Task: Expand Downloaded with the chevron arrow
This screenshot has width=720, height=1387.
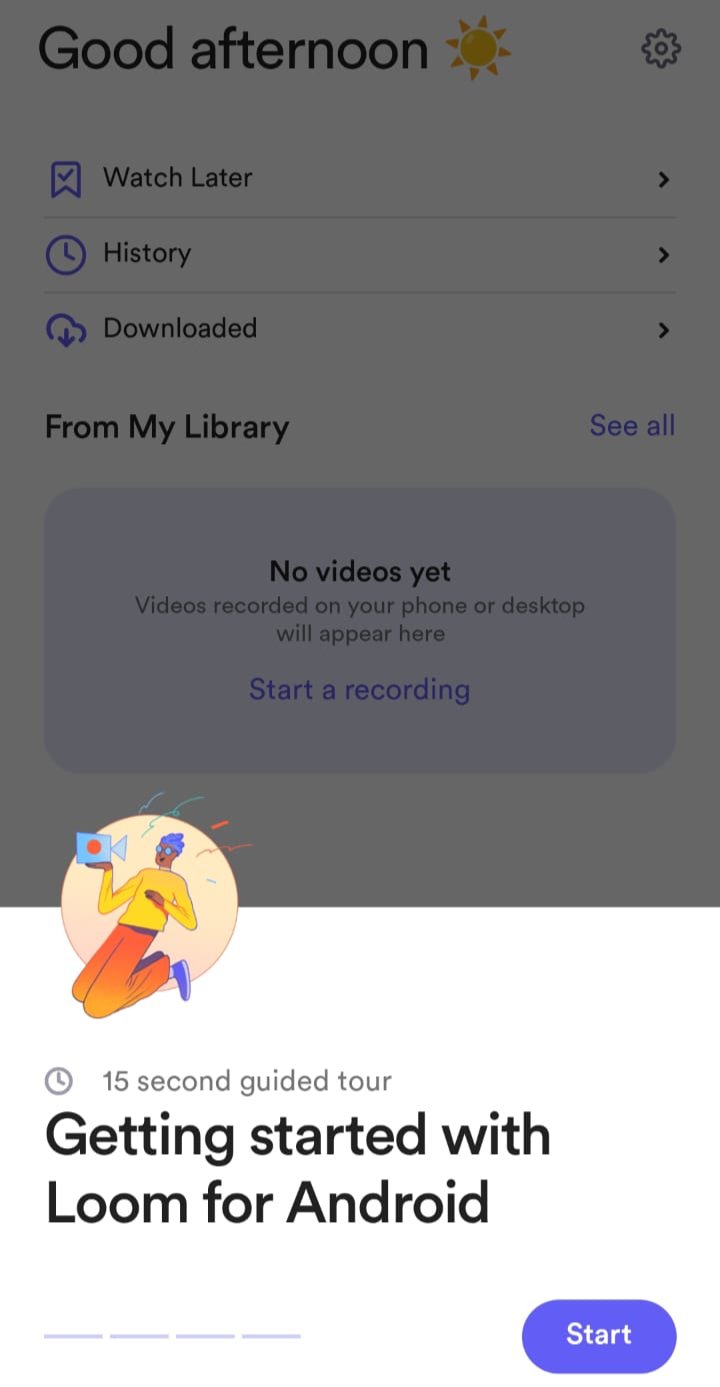Action: point(663,330)
